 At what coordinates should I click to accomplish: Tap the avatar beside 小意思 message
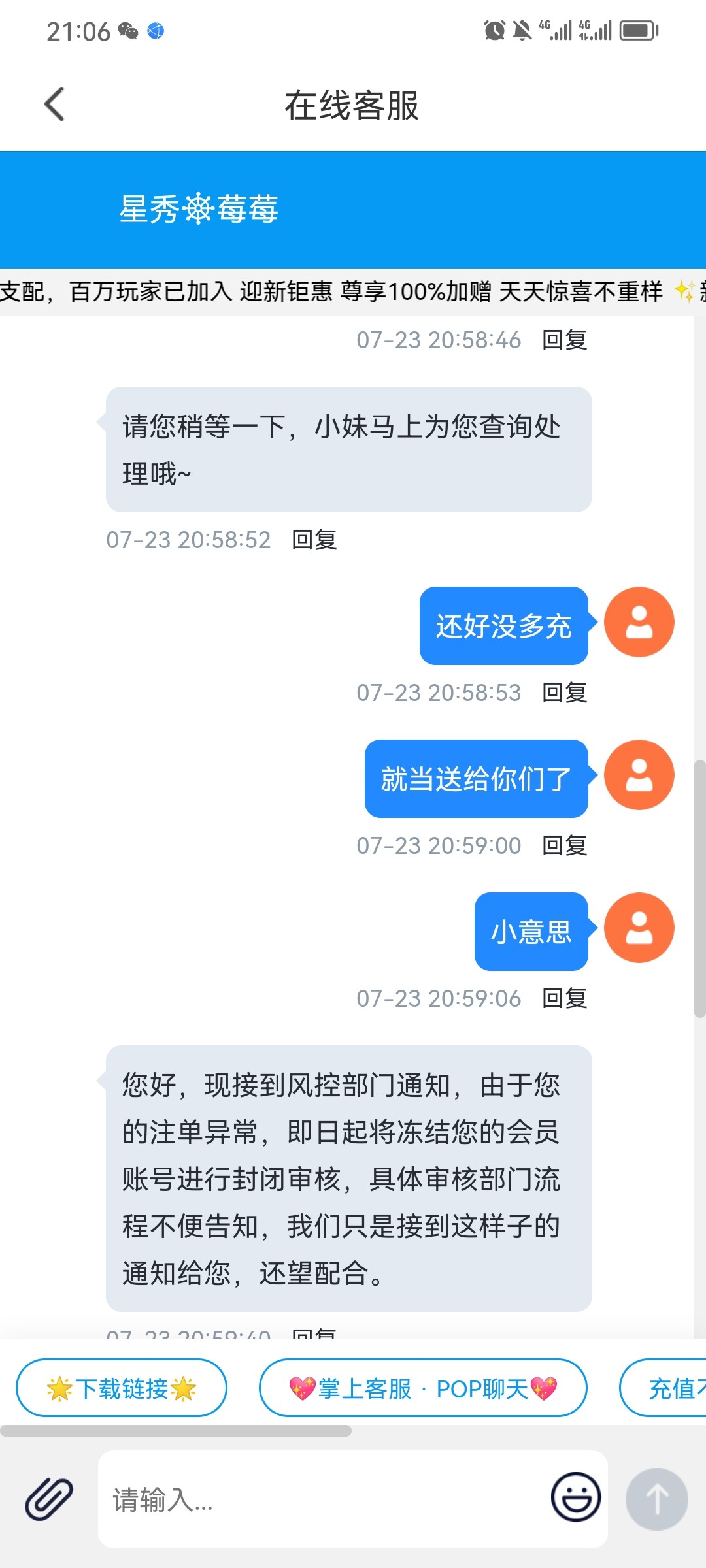(x=639, y=928)
